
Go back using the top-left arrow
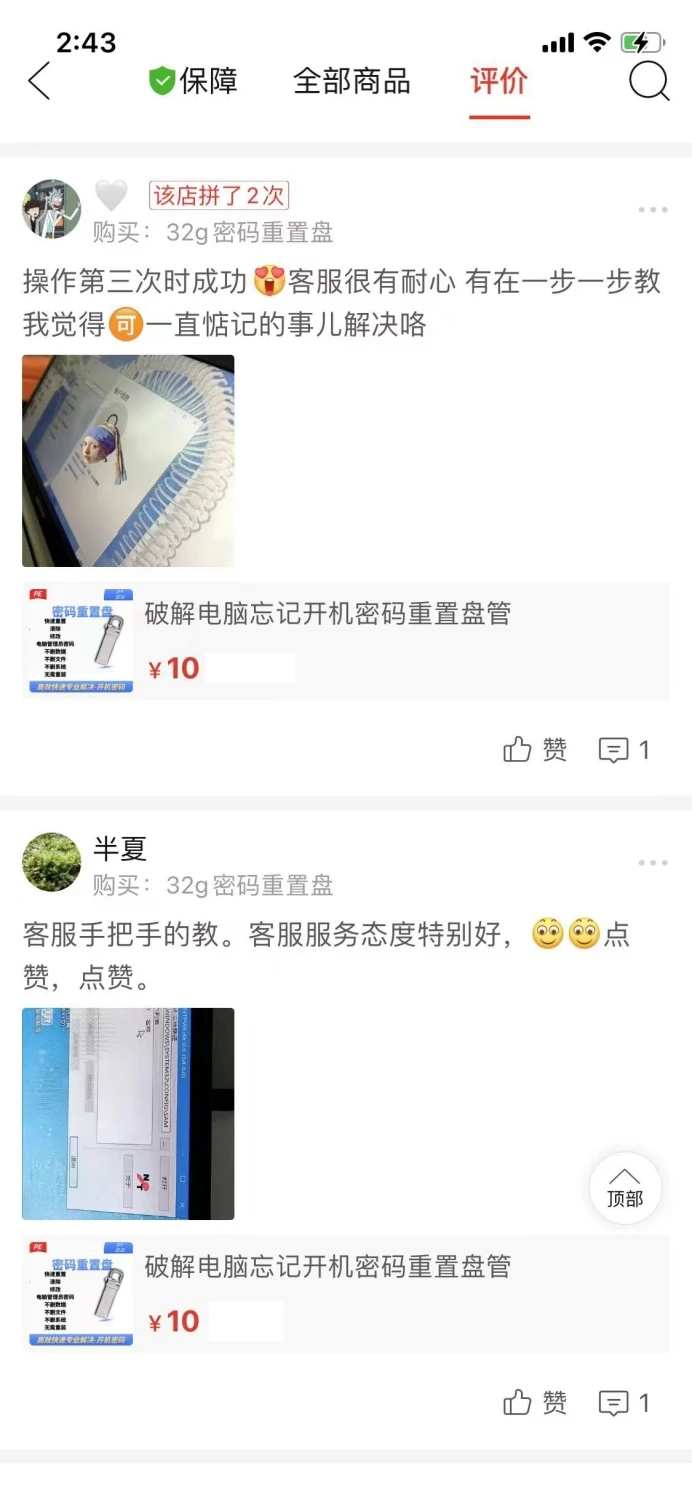[x=39, y=81]
